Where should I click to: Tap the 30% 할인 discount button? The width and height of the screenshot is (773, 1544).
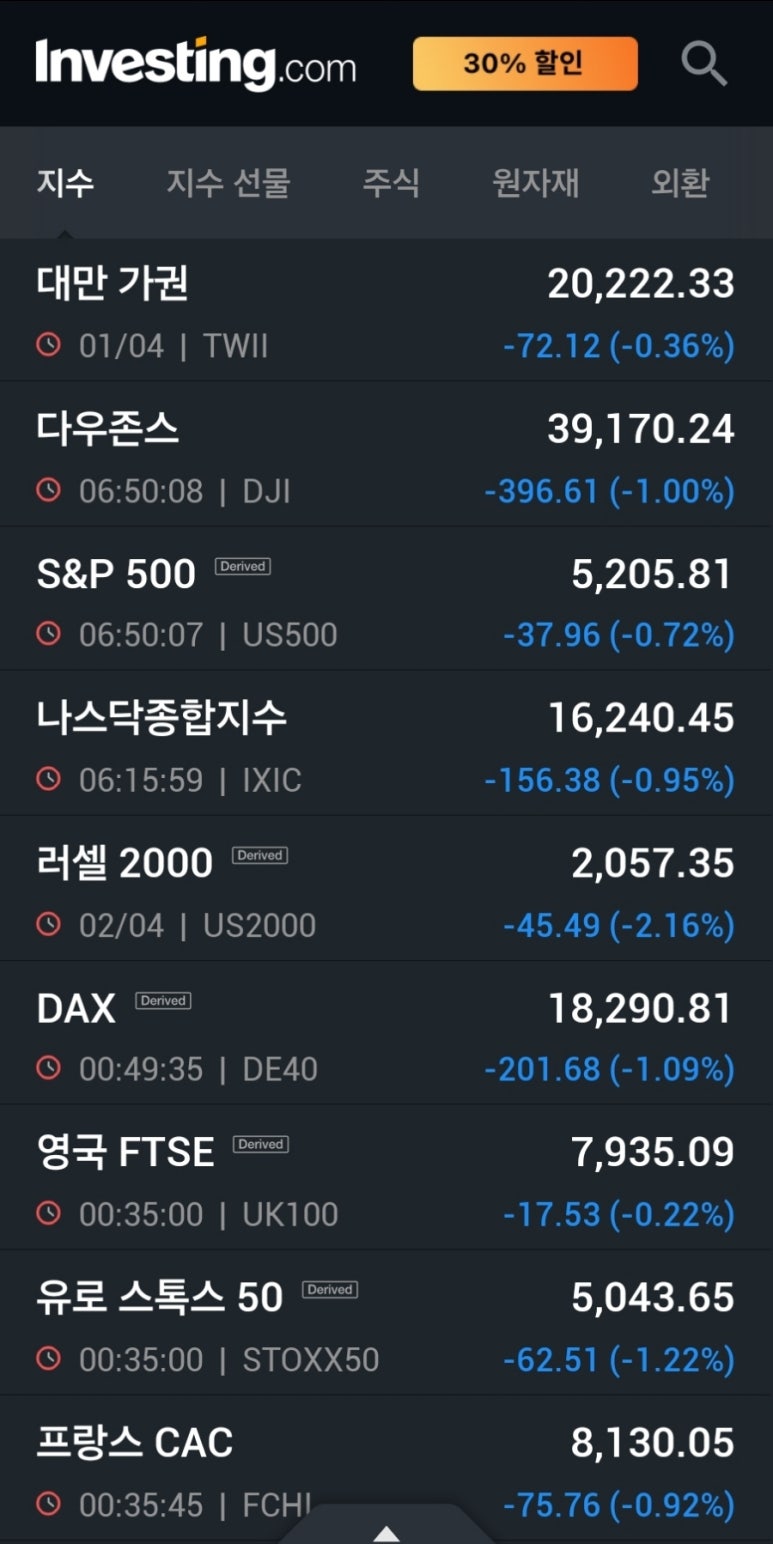[525, 64]
